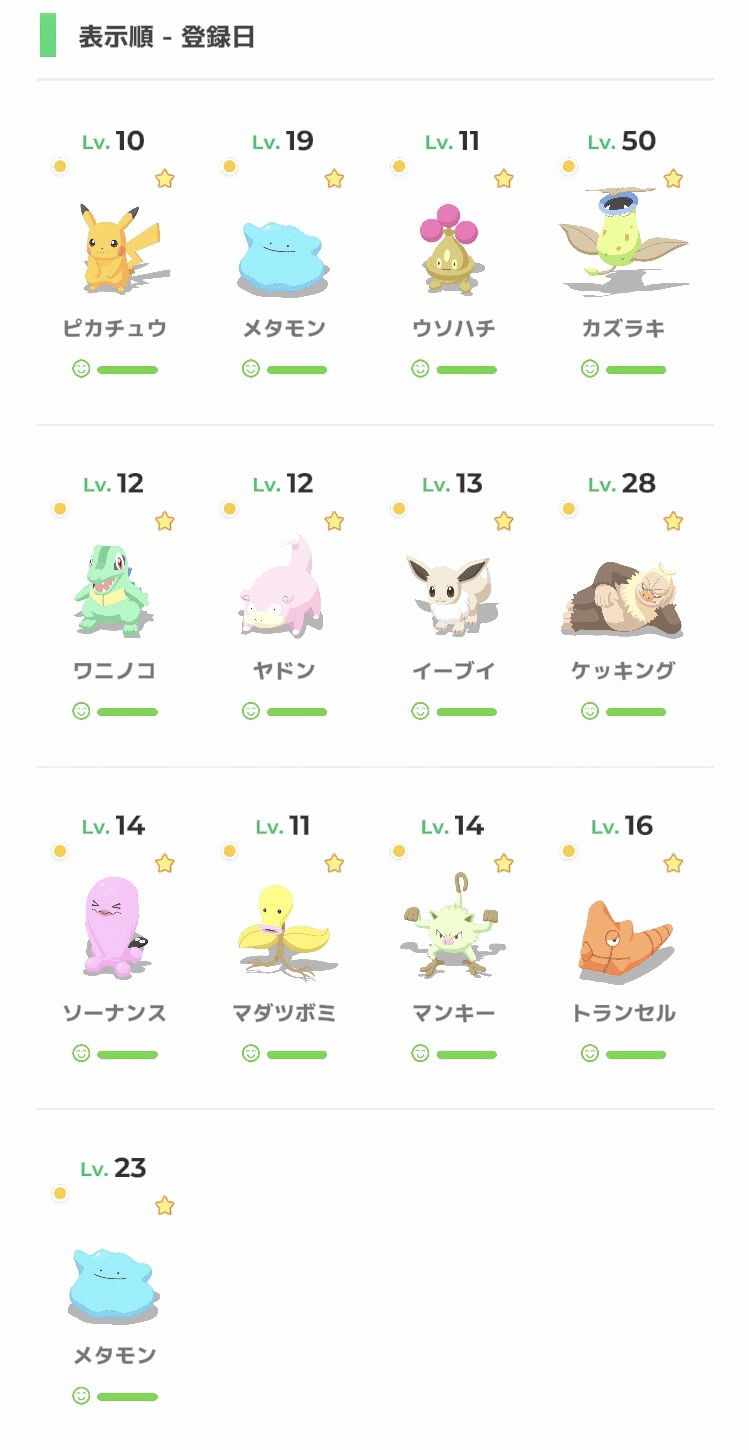Open the Lv. 23 メタモン
Viewport: 749px width, 1450px height.
tap(114, 1280)
